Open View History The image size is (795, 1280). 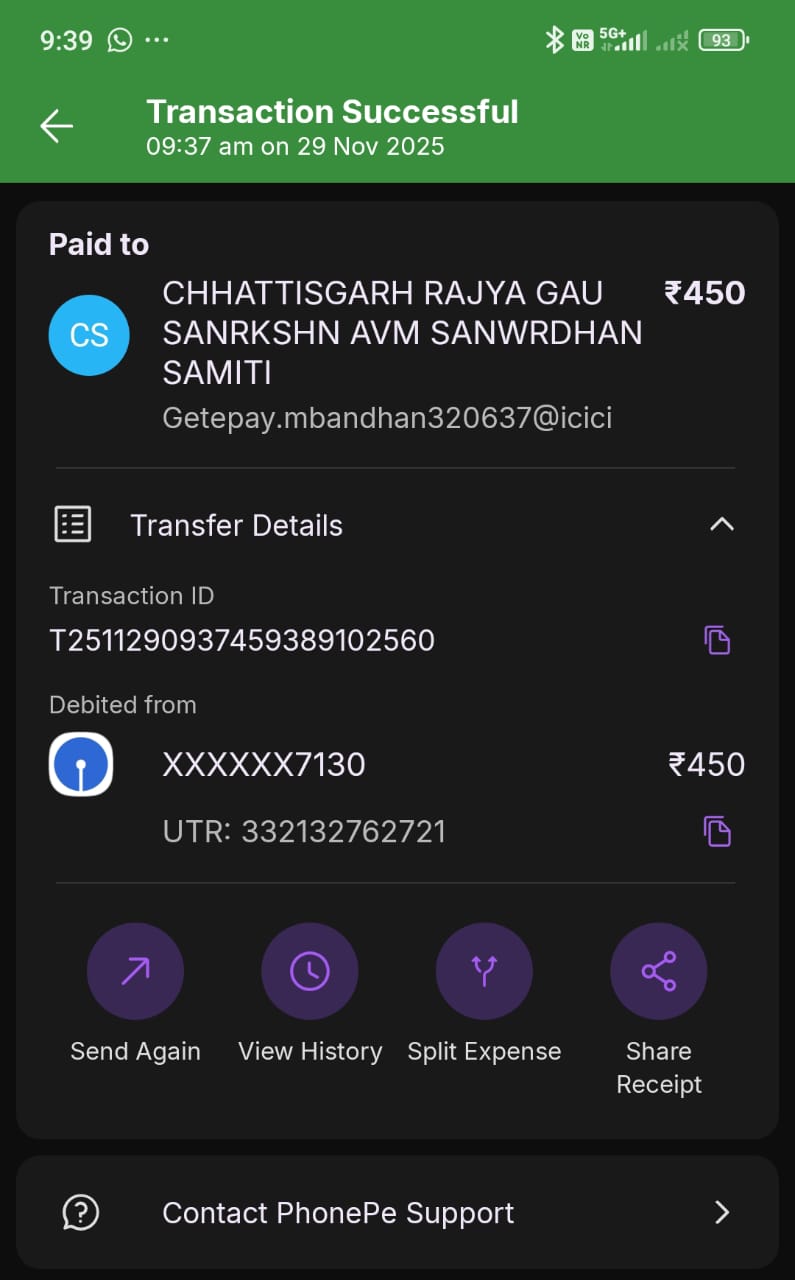(x=309, y=971)
